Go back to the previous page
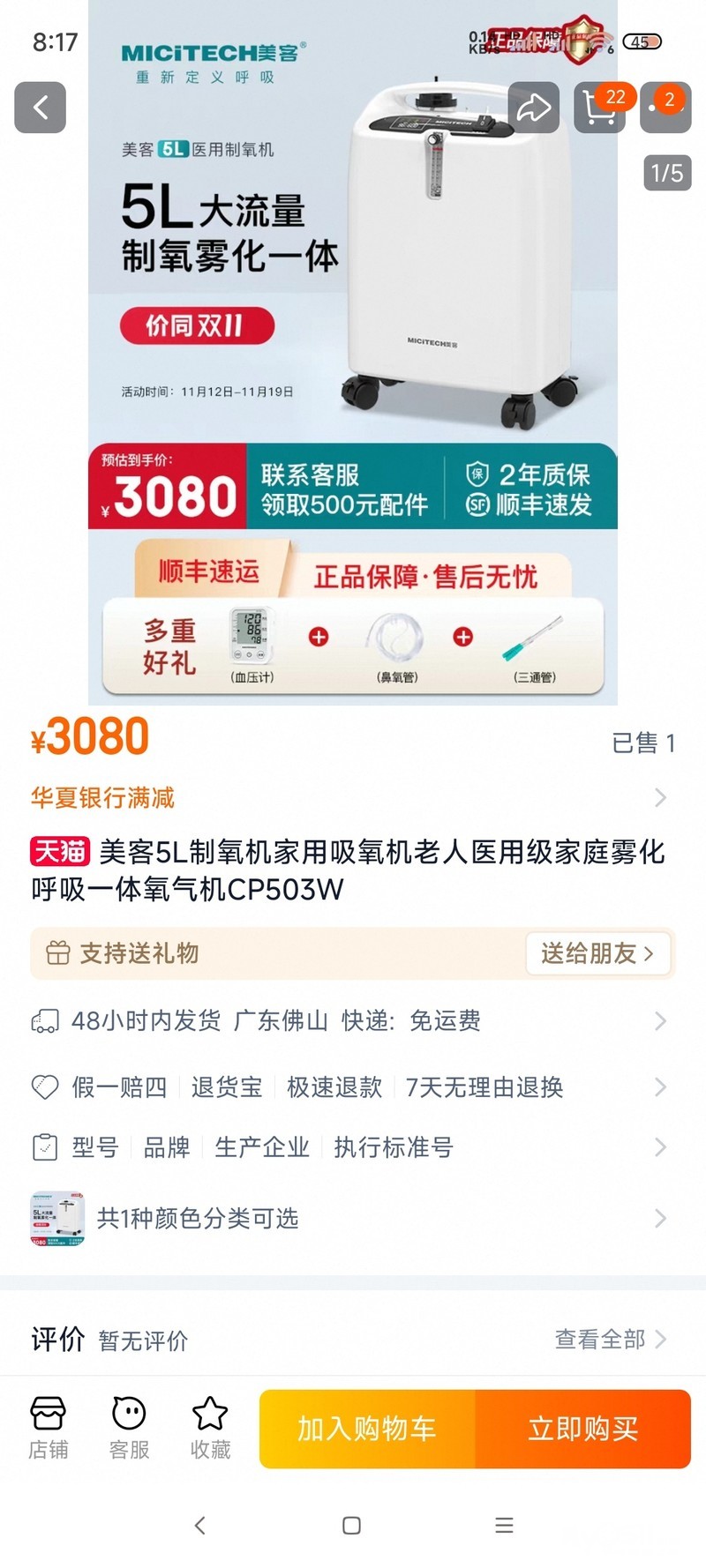 click(x=40, y=108)
